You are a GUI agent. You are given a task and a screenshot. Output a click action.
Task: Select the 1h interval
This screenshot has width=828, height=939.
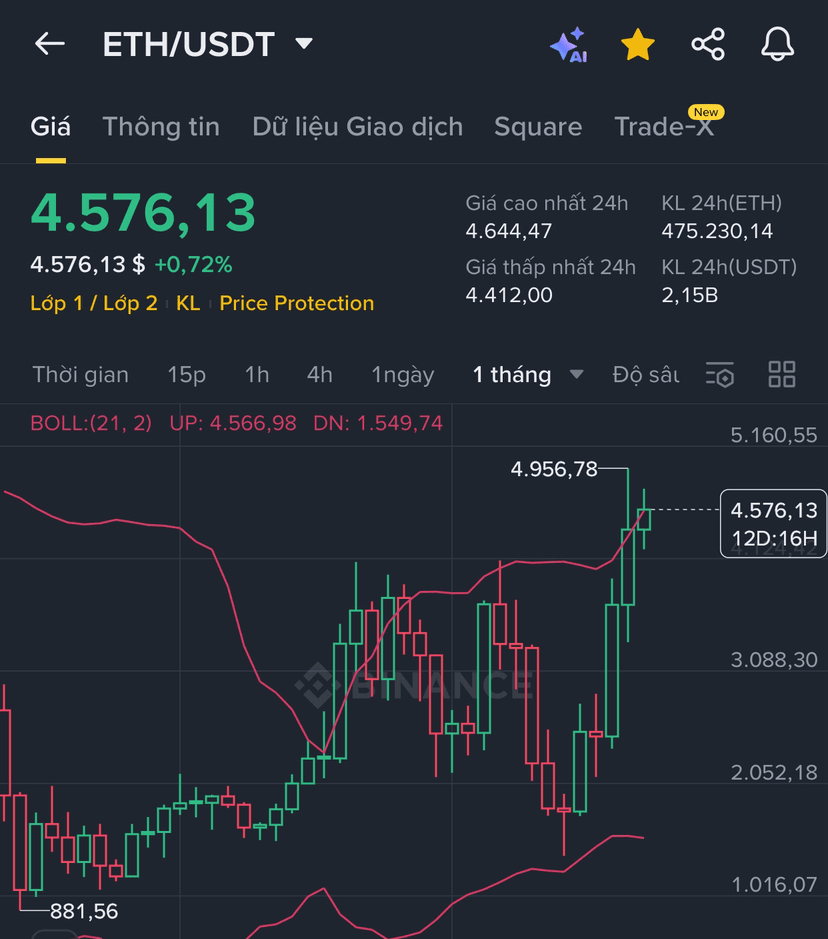[x=257, y=375]
